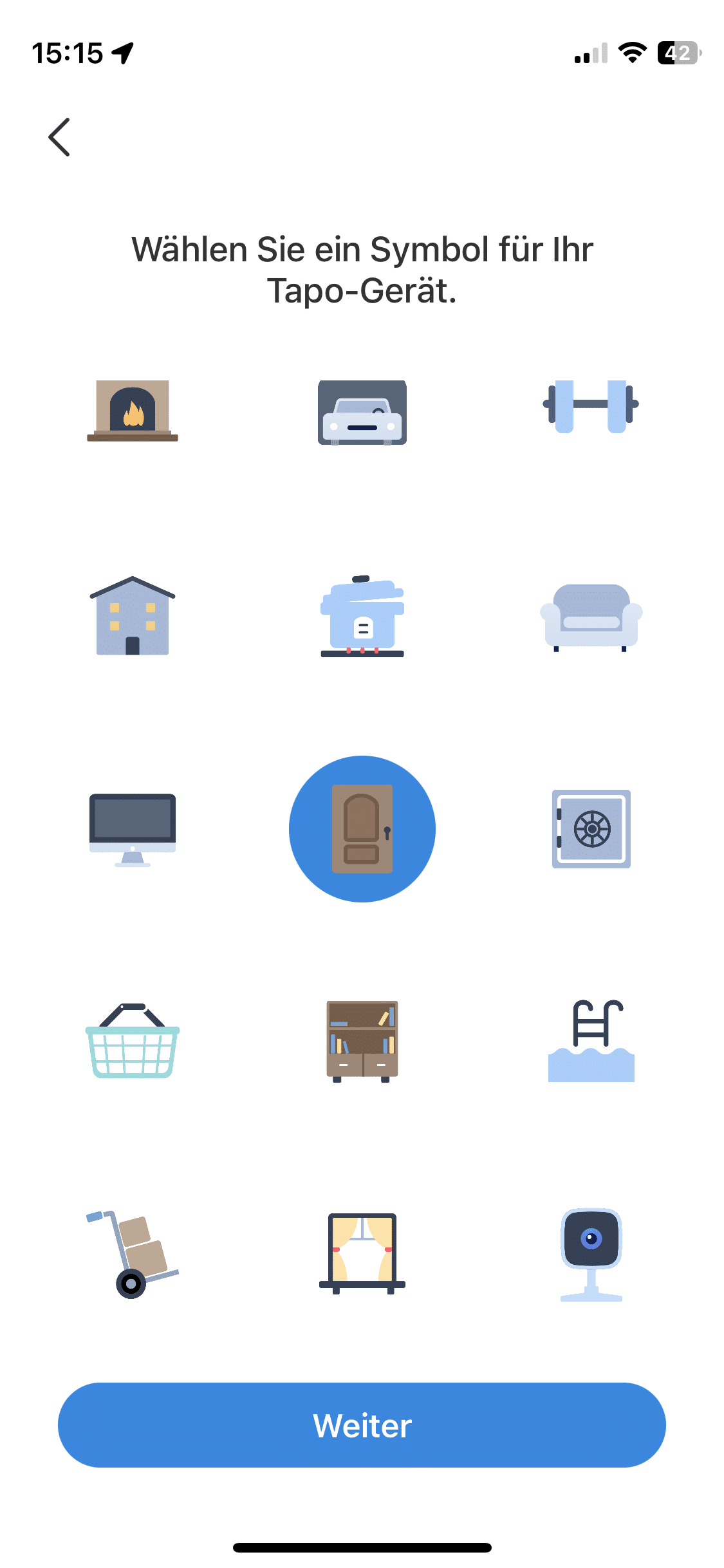Choose the rice cooker symbol
This screenshot has width=724, height=1568.
(x=362, y=616)
